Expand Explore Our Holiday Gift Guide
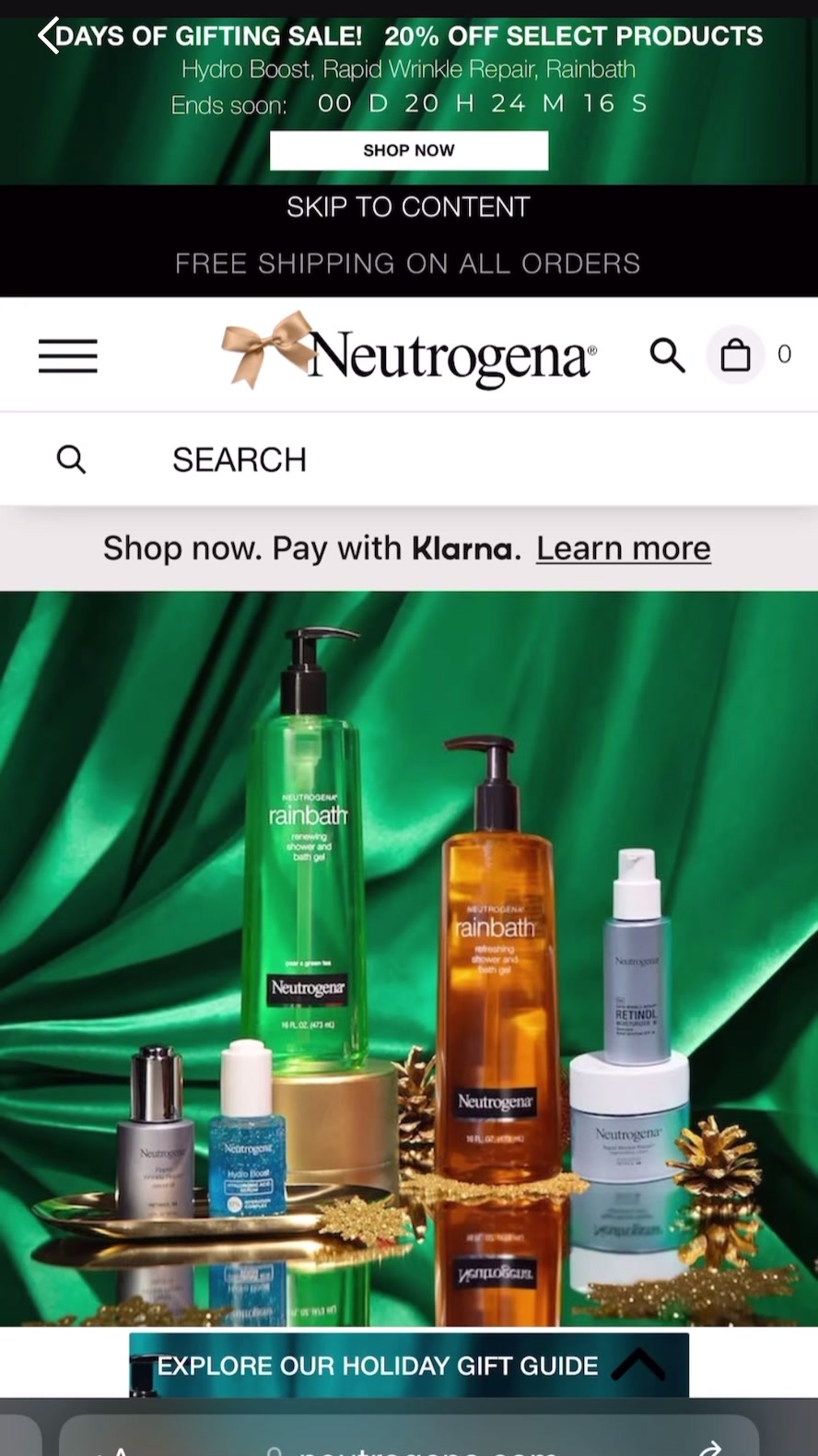The width and height of the screenshot is (818, 1456). (x=409, y=1365)
